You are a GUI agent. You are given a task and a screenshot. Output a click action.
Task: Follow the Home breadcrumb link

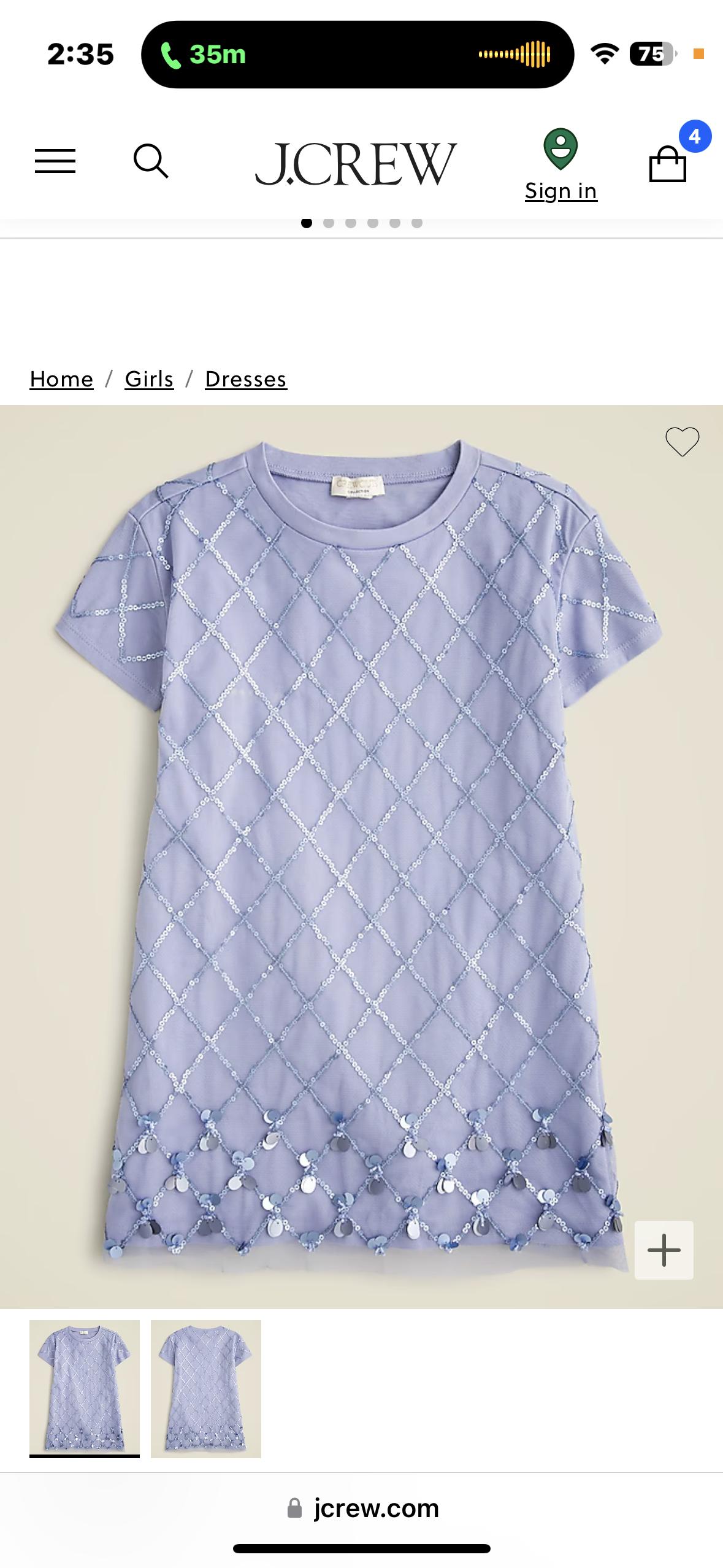click(61, 379)
